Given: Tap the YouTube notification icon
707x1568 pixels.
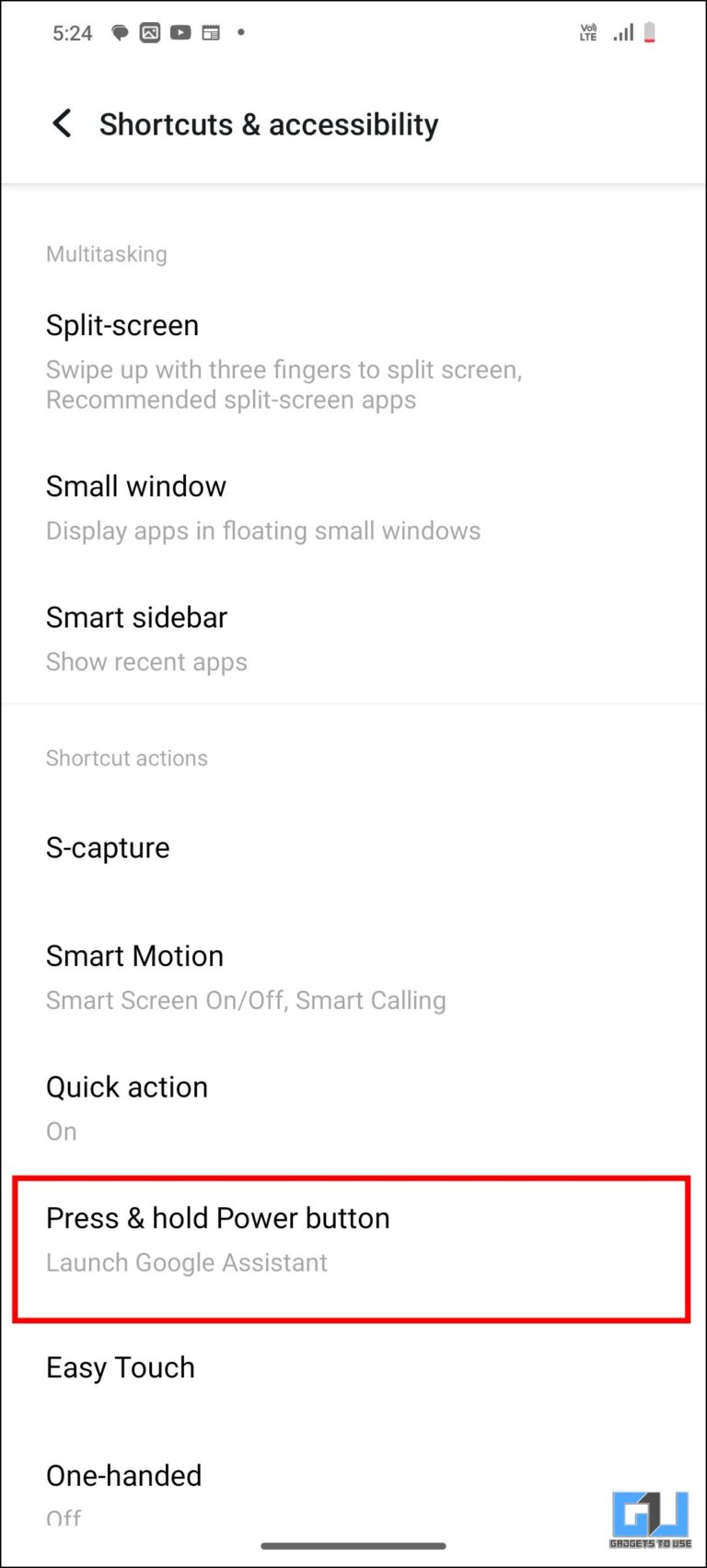Looking at the screenshot, I should point(180,32).
